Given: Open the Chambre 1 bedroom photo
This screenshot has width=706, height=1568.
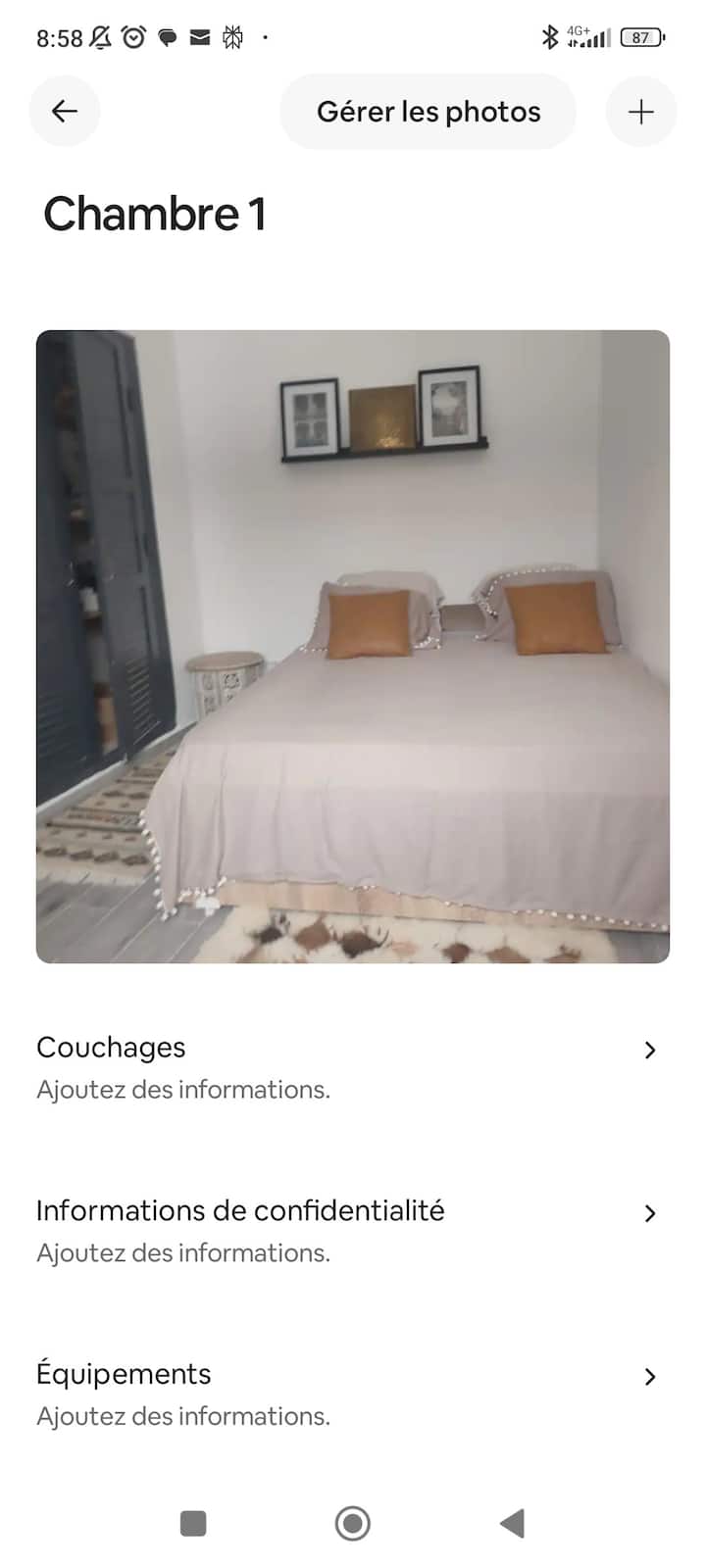Looking at the screenshot, I should tap(353, 647).
